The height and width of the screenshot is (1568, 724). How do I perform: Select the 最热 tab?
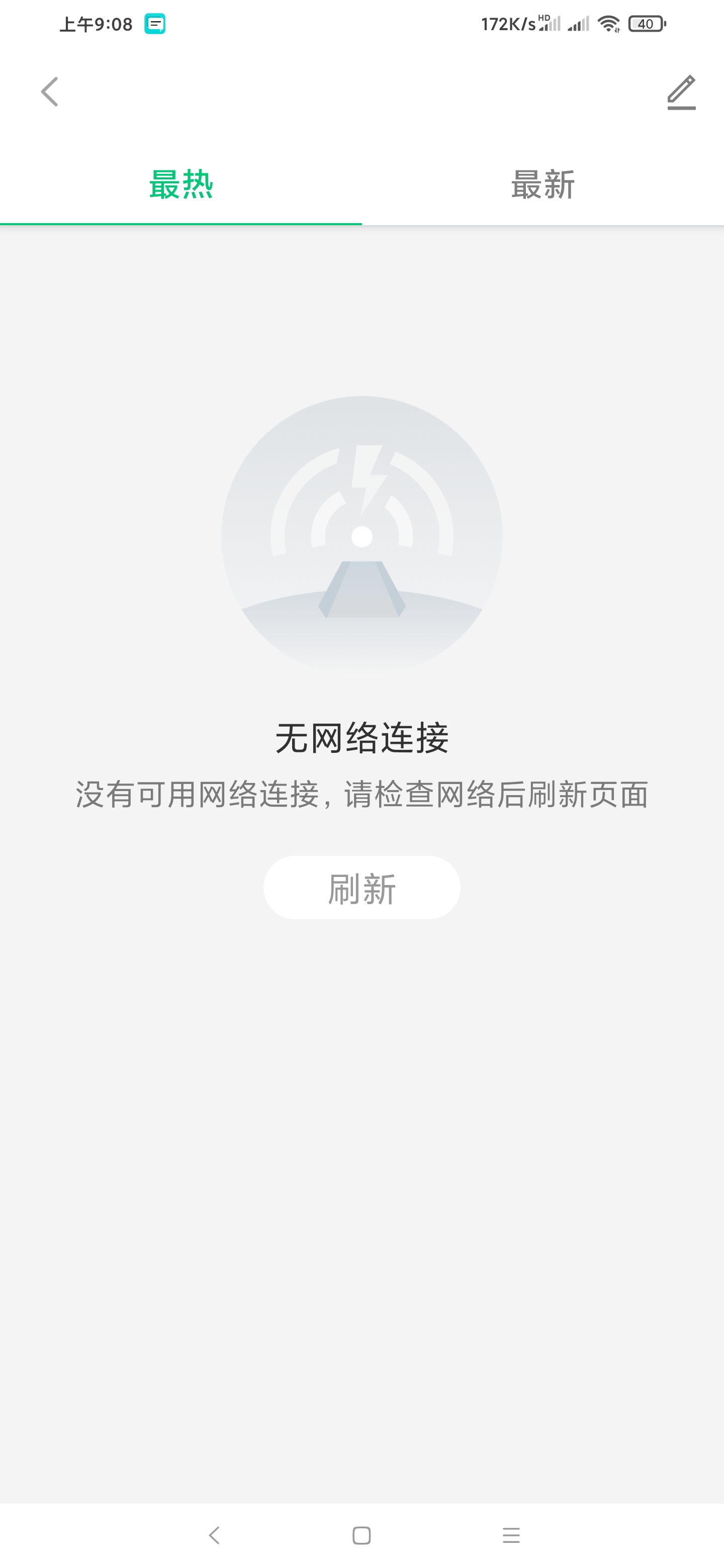pos(181,184)
